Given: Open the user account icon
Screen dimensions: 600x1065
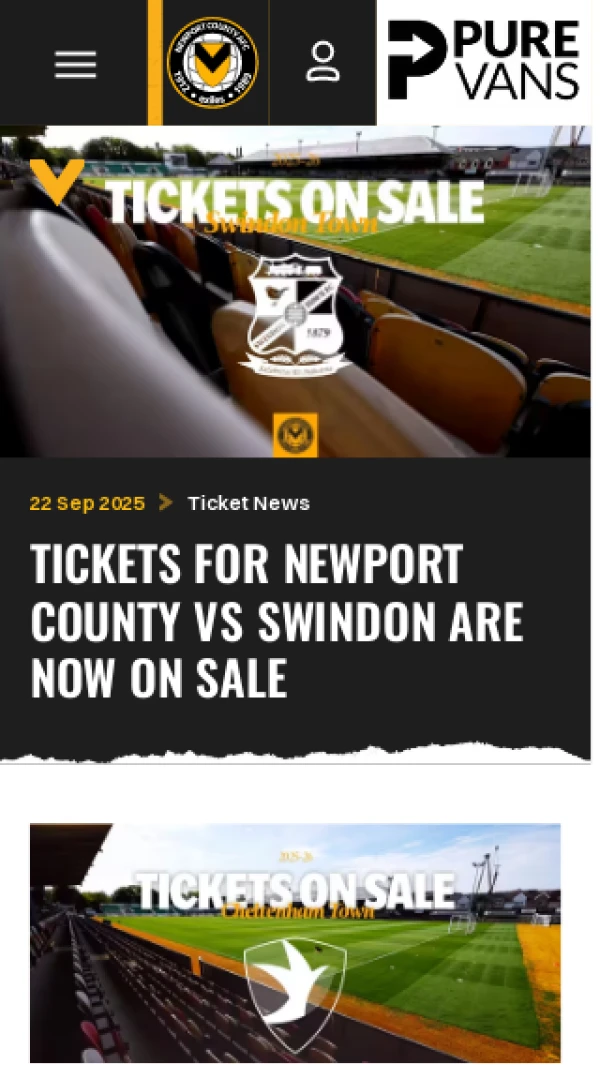Looking at the screenshot, I should 322,62.
